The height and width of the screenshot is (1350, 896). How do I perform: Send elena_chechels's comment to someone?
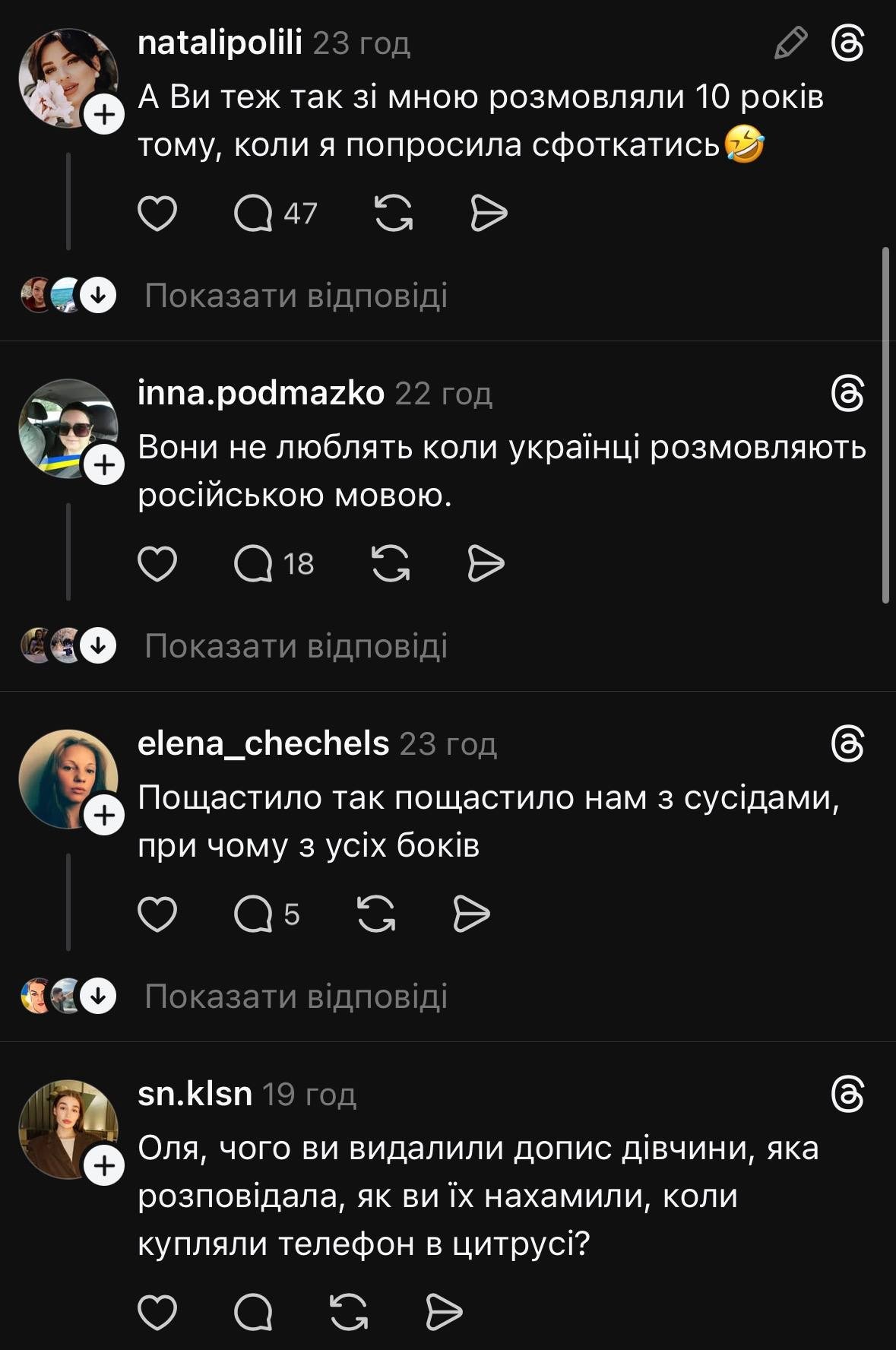(471, 914)
